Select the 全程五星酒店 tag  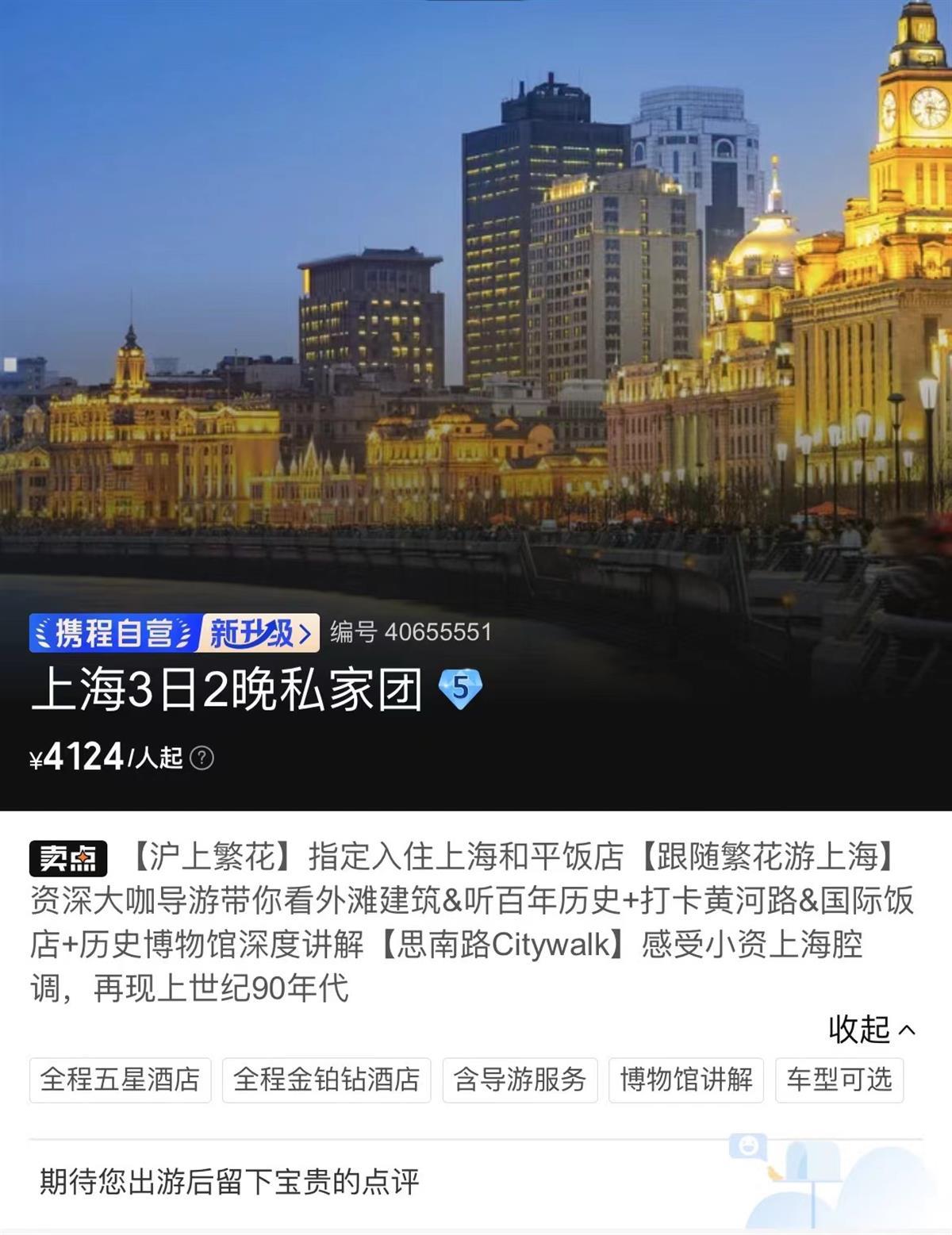click(x=121, y=1080)
